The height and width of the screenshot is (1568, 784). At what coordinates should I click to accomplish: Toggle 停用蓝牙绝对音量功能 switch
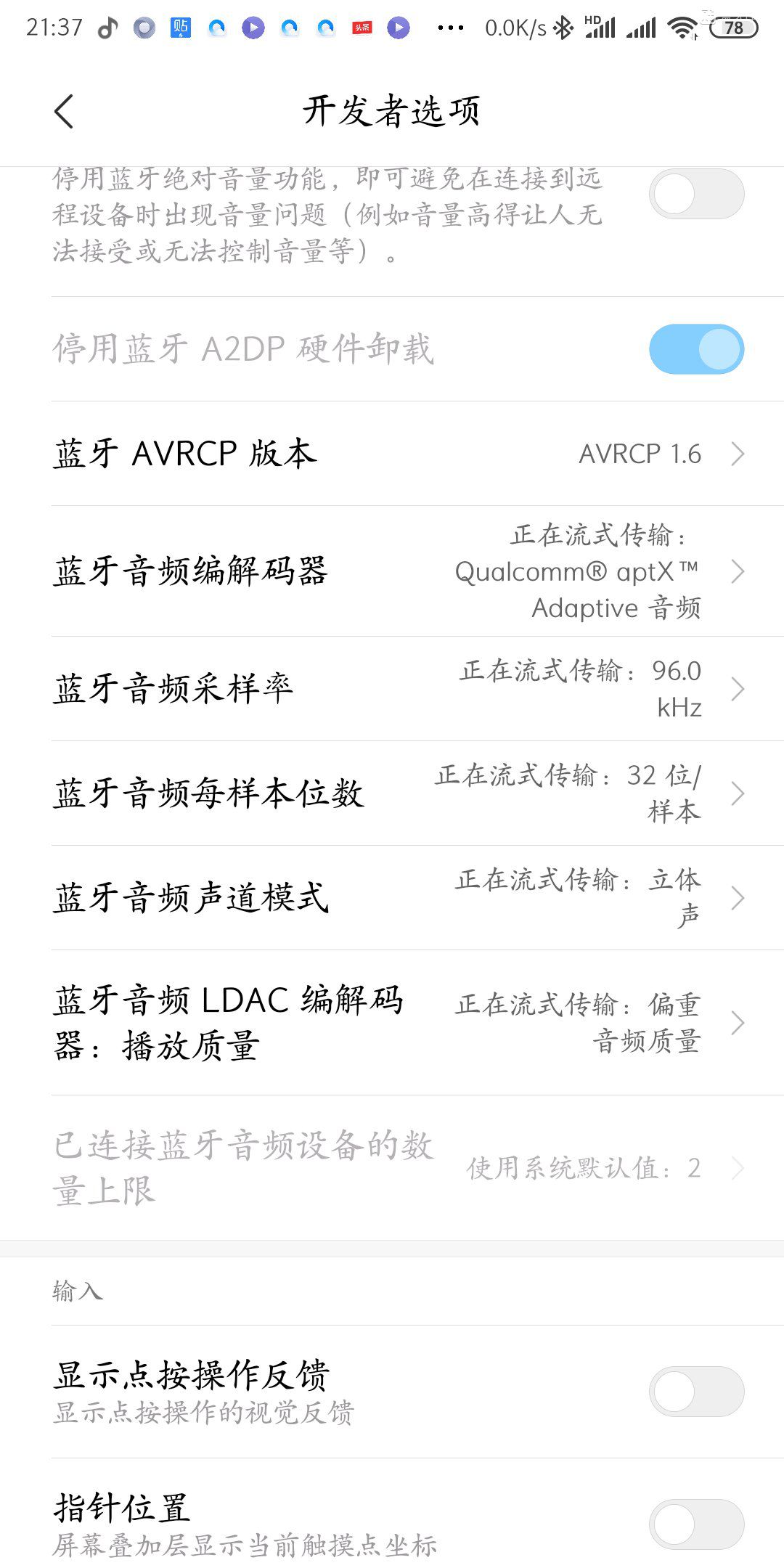[x=695, y=194]
